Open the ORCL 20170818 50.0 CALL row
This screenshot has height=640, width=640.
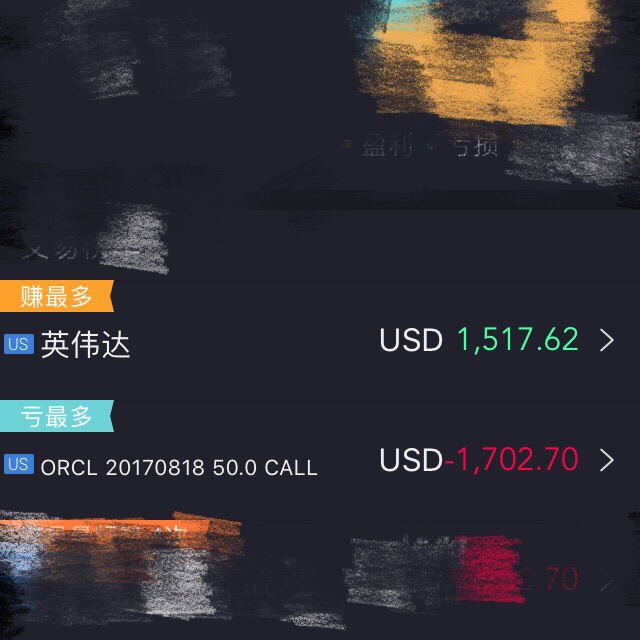tap(320, 462)
